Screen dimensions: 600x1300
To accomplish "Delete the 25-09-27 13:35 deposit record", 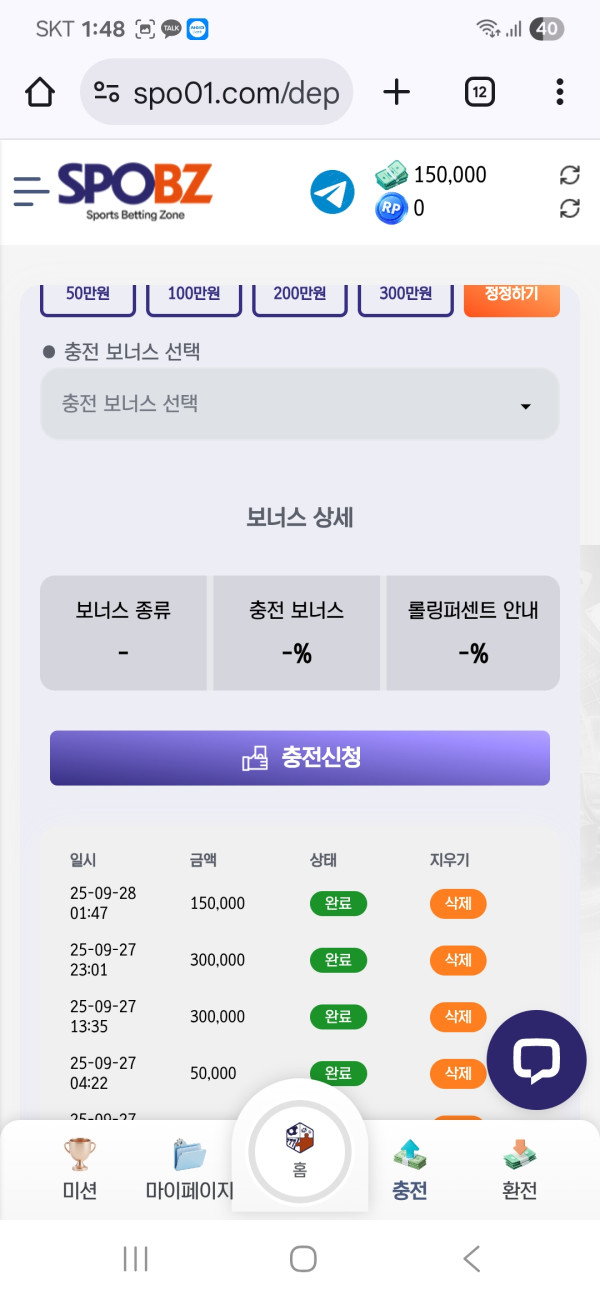I will (458, 1017).
